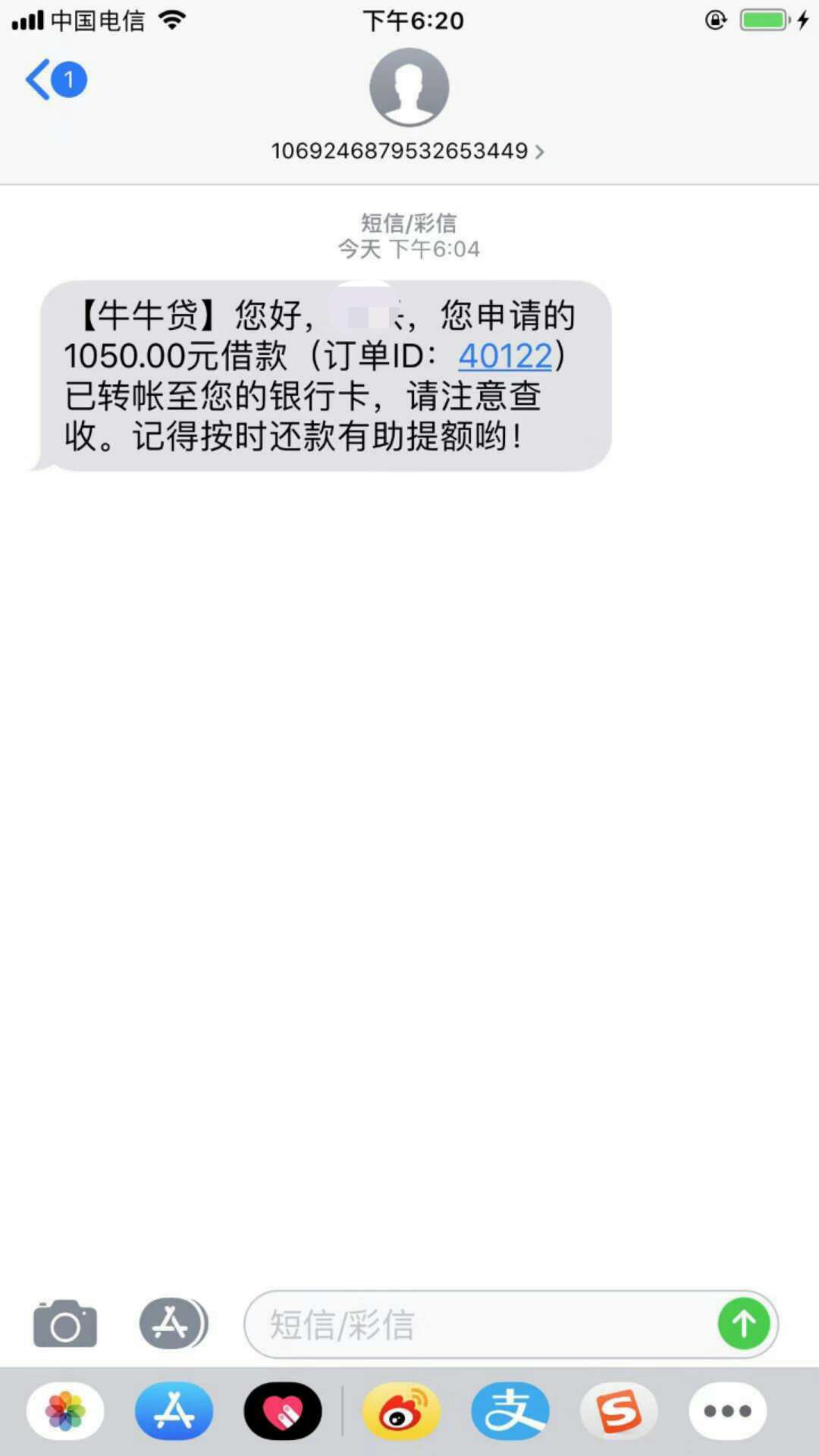Go back to the message list

coord(56,80)
